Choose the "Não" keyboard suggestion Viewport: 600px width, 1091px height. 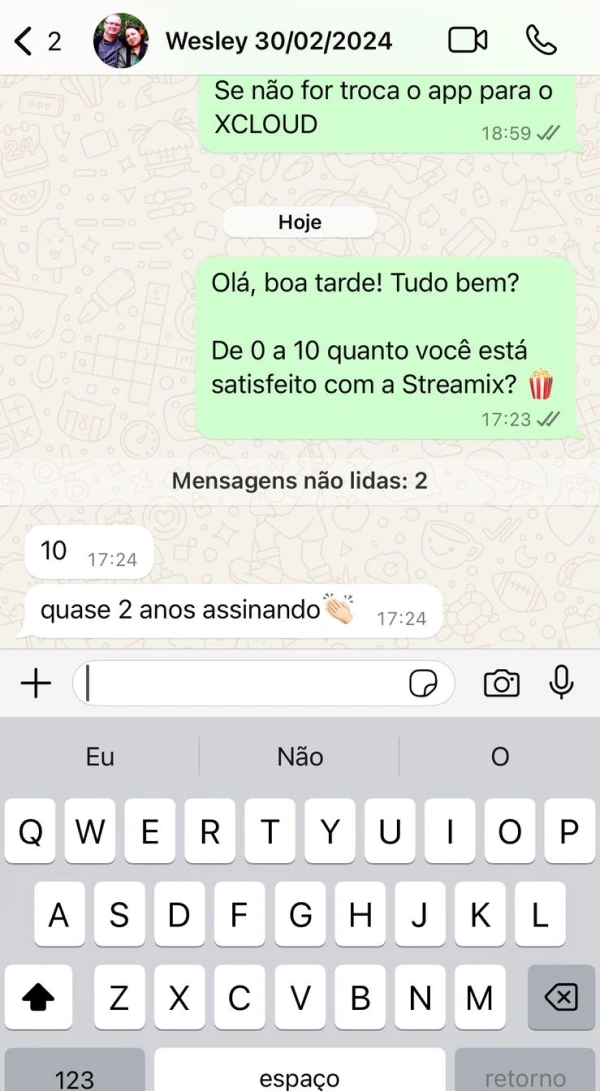(300, 757)
